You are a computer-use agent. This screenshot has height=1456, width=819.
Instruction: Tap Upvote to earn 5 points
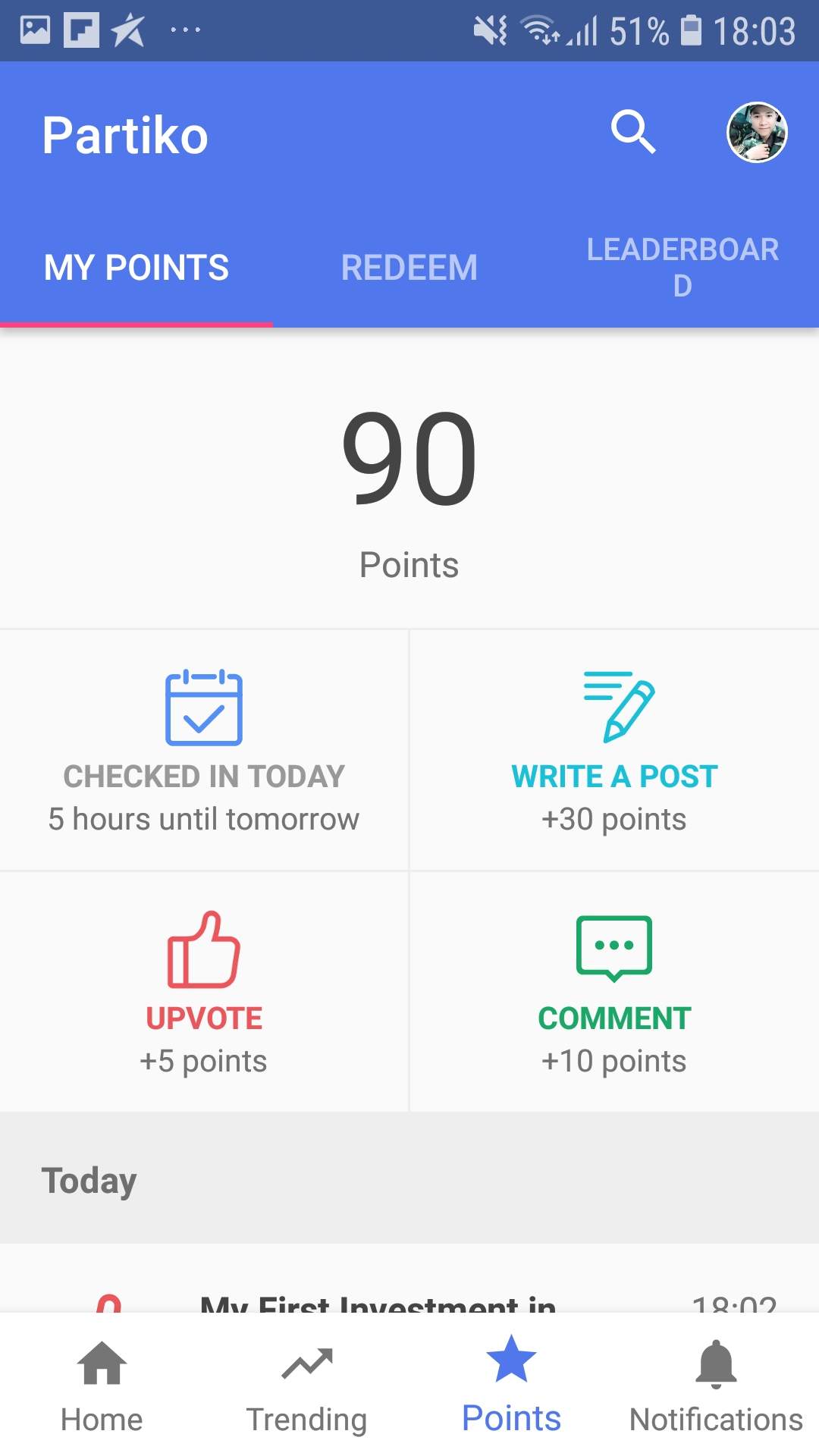tap(204, 992)
